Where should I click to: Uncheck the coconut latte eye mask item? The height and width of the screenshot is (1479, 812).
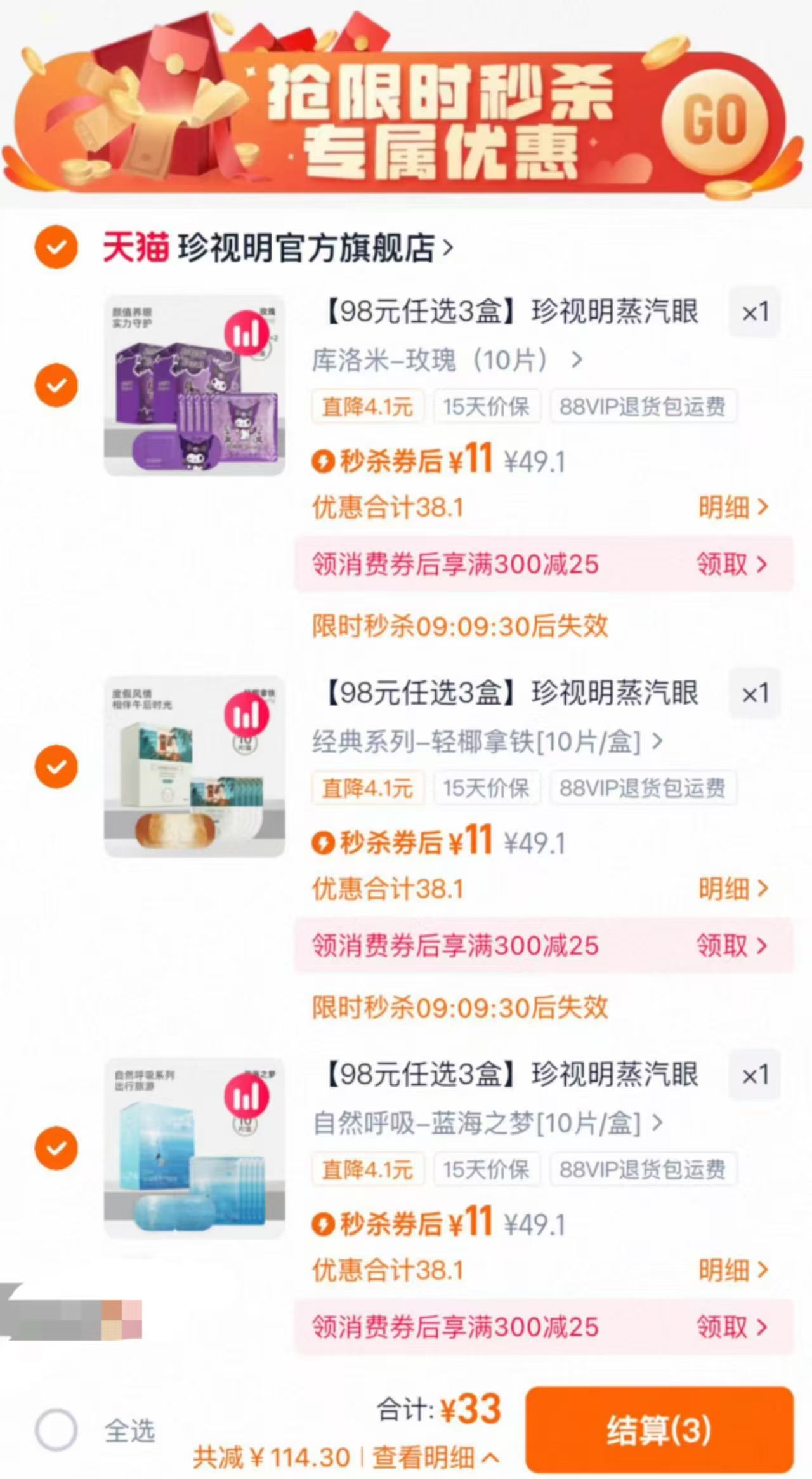tap(56, 766)
